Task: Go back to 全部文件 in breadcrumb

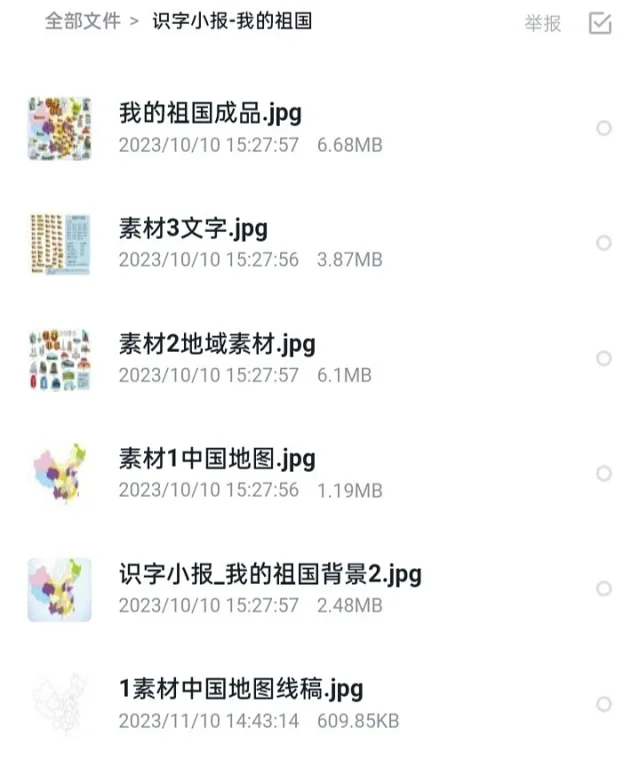Action: 82,20
